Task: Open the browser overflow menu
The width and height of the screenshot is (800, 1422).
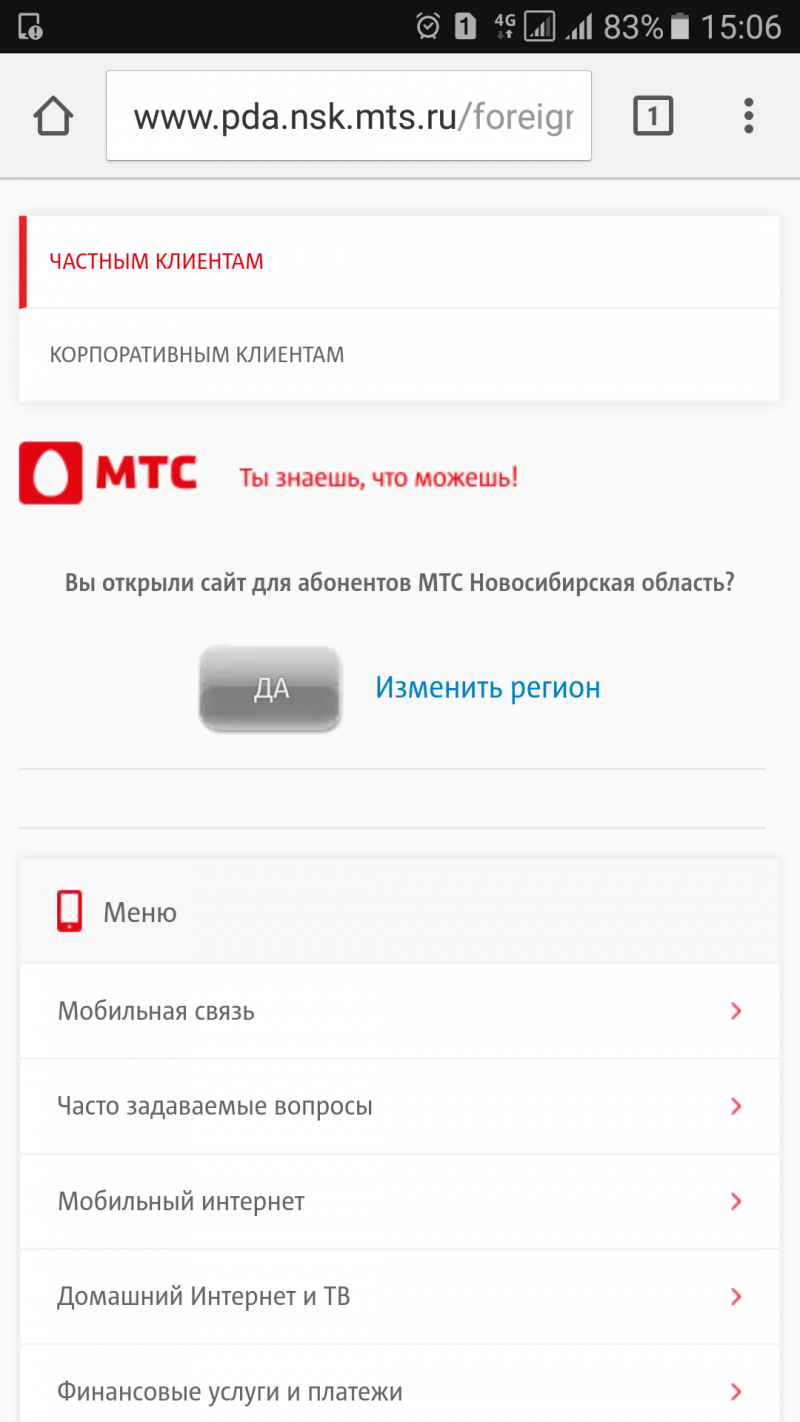Action: tap(748, 116)
